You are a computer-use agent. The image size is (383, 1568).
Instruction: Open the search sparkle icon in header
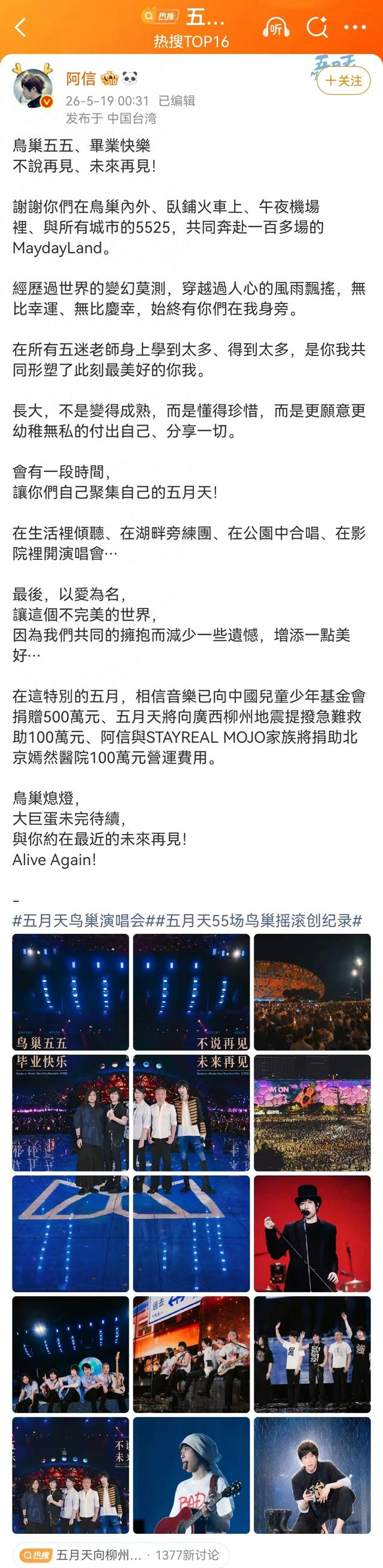(317, 28)
